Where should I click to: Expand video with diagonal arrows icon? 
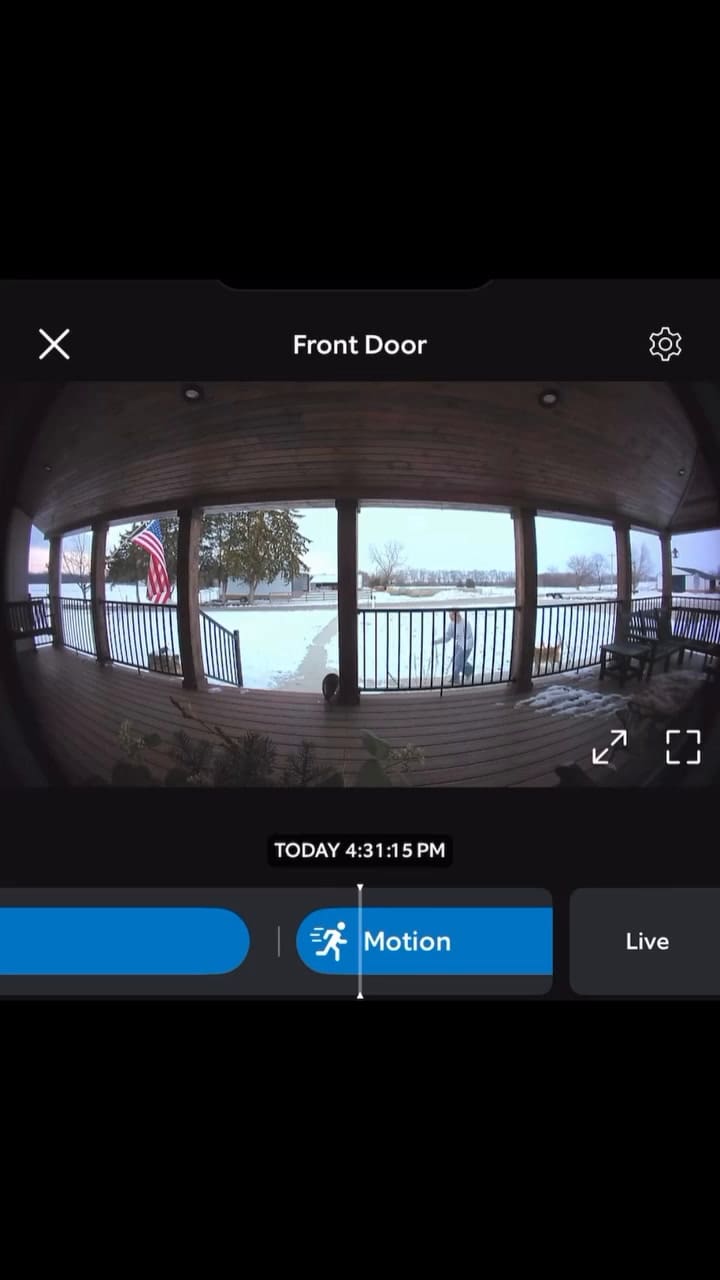pyautogui.click(x=609, y=747)
